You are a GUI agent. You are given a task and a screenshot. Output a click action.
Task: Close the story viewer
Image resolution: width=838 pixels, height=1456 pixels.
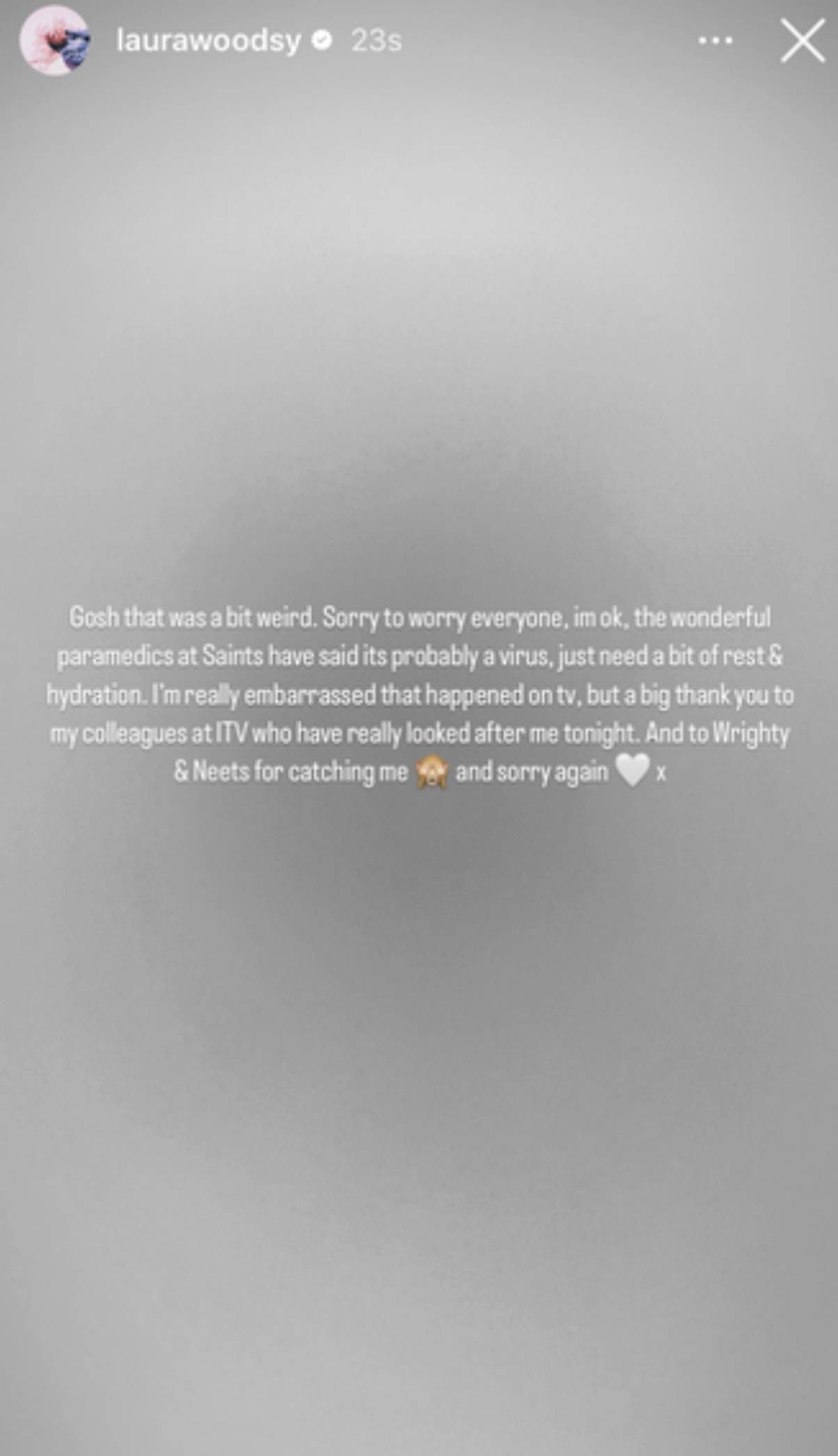[802, 41]
